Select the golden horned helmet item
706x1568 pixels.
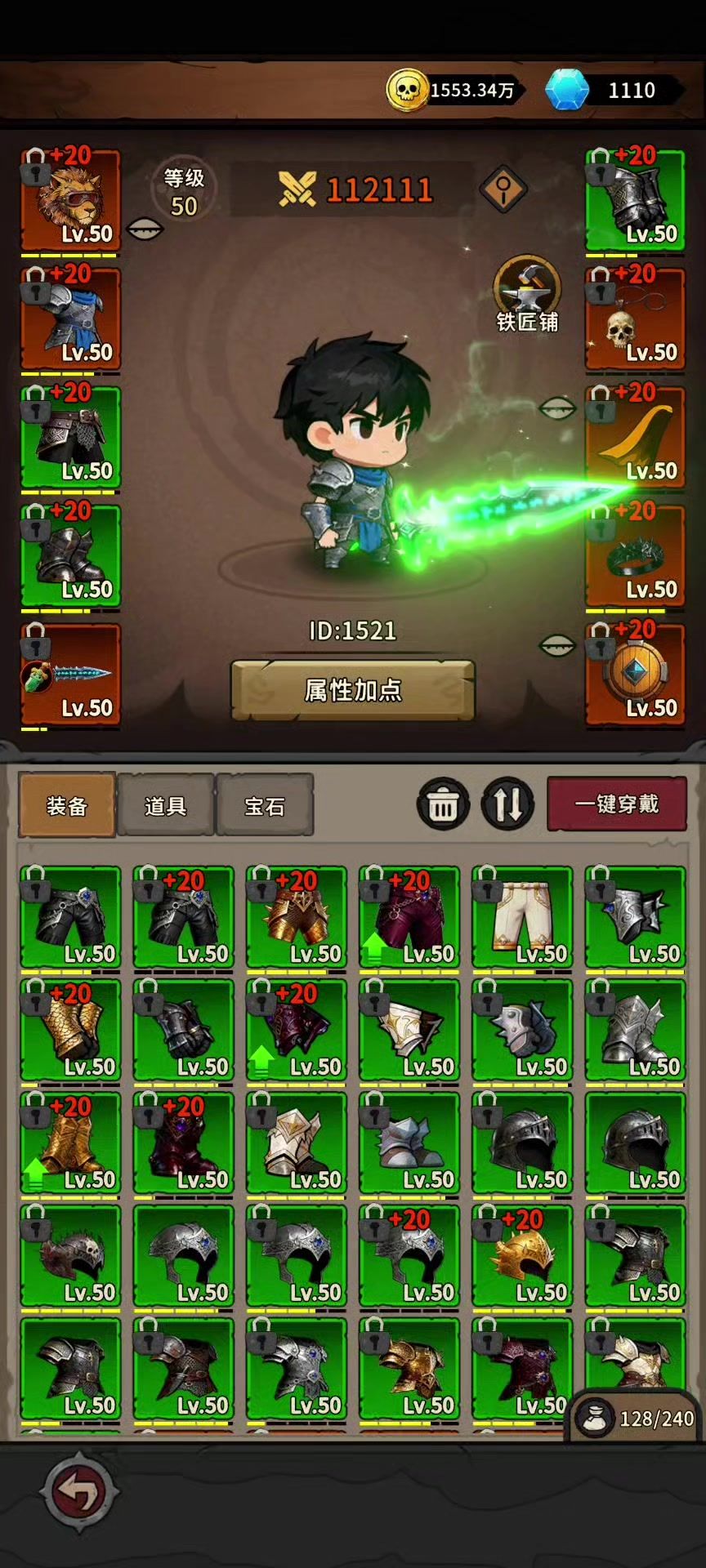(522, 1255)
